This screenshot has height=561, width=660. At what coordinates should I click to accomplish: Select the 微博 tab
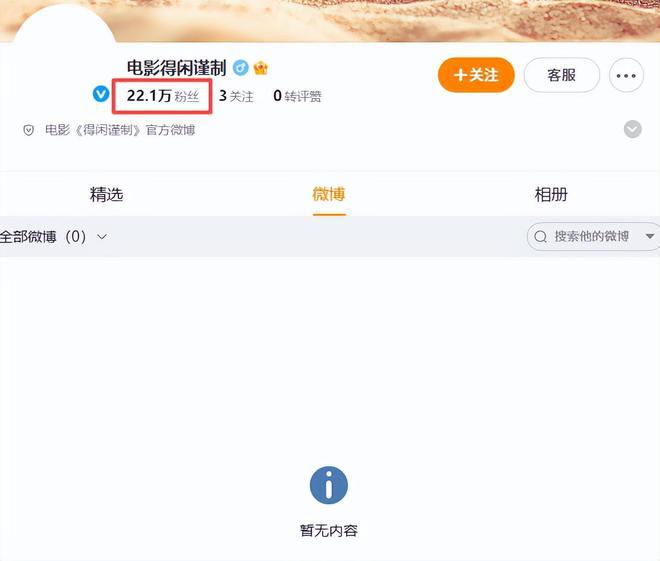(x=329, y=194)
